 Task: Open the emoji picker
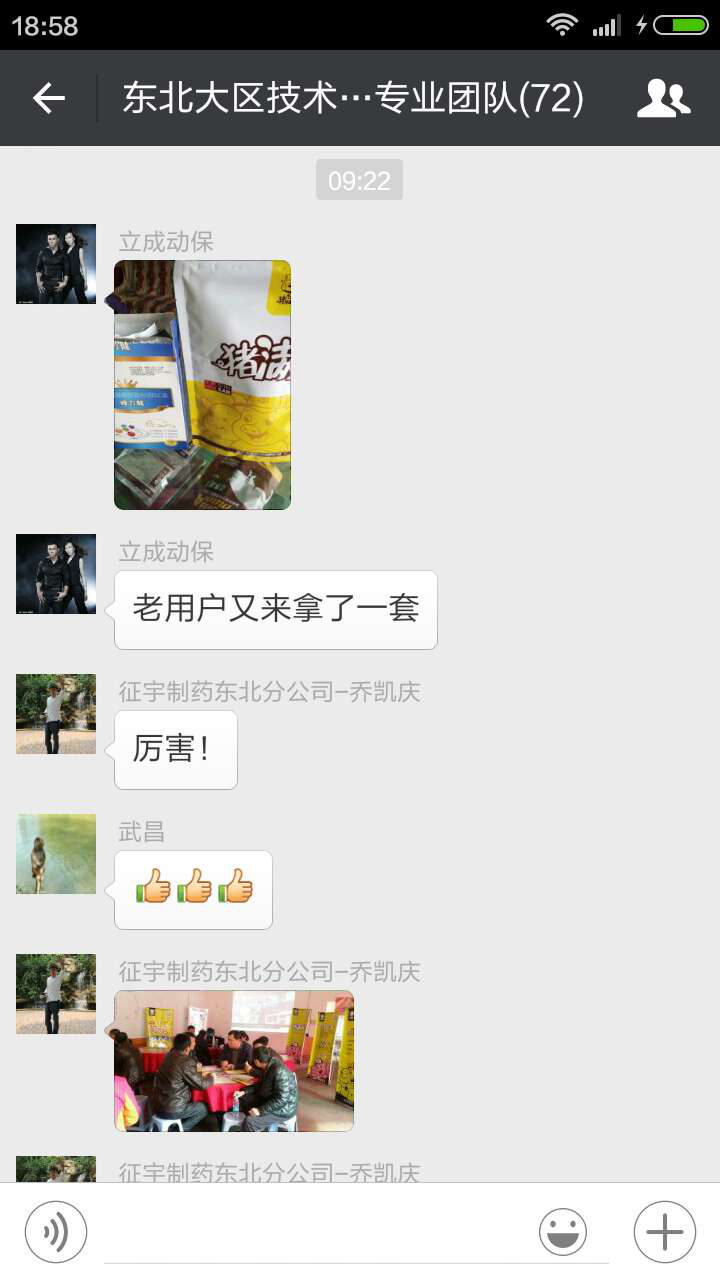tap(563, 1232)
